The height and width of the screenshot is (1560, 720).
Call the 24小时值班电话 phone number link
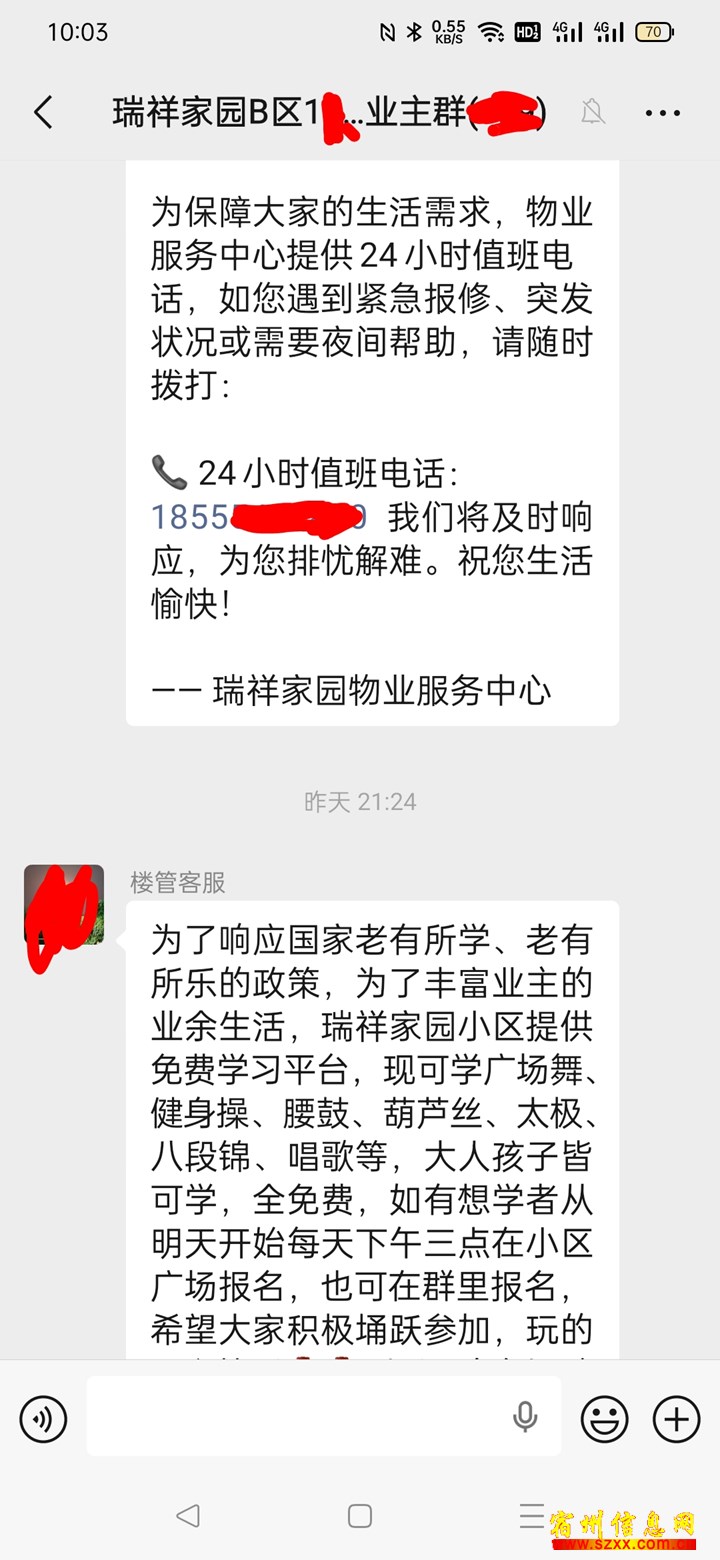click(260, 517)
